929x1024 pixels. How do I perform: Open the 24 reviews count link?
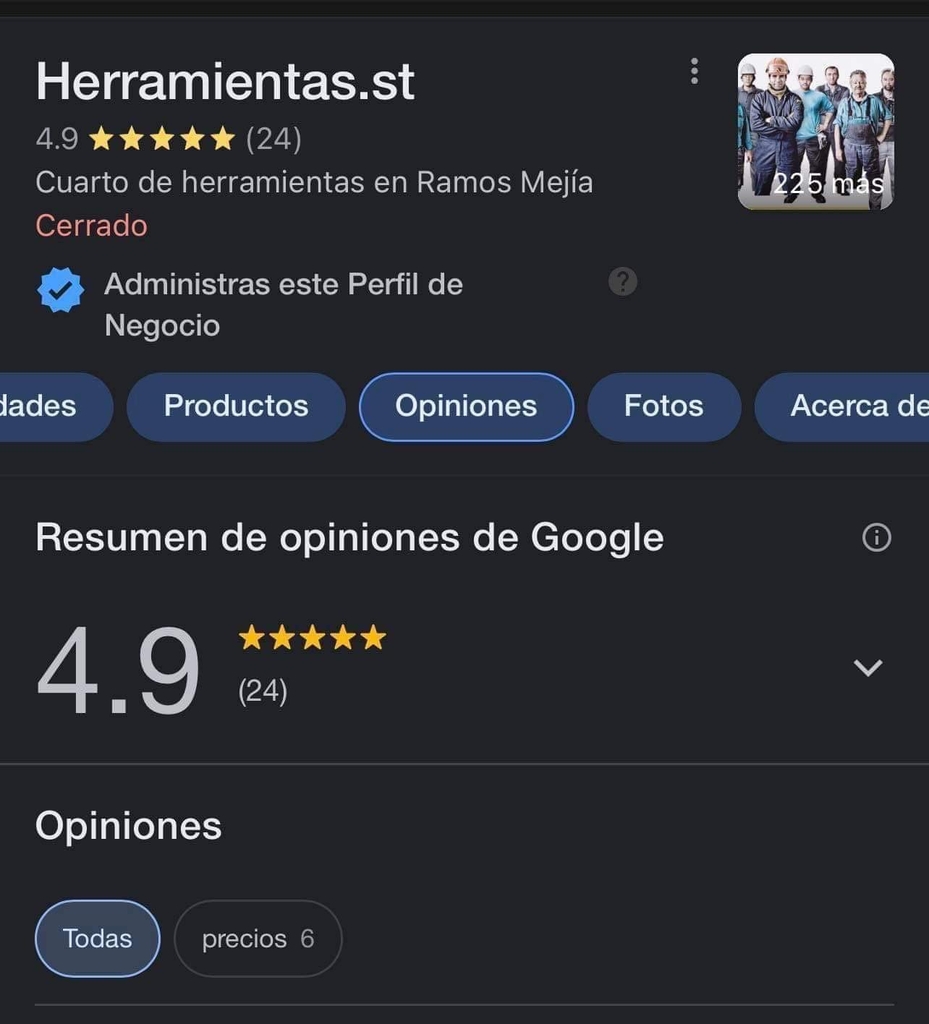(273, 138)
